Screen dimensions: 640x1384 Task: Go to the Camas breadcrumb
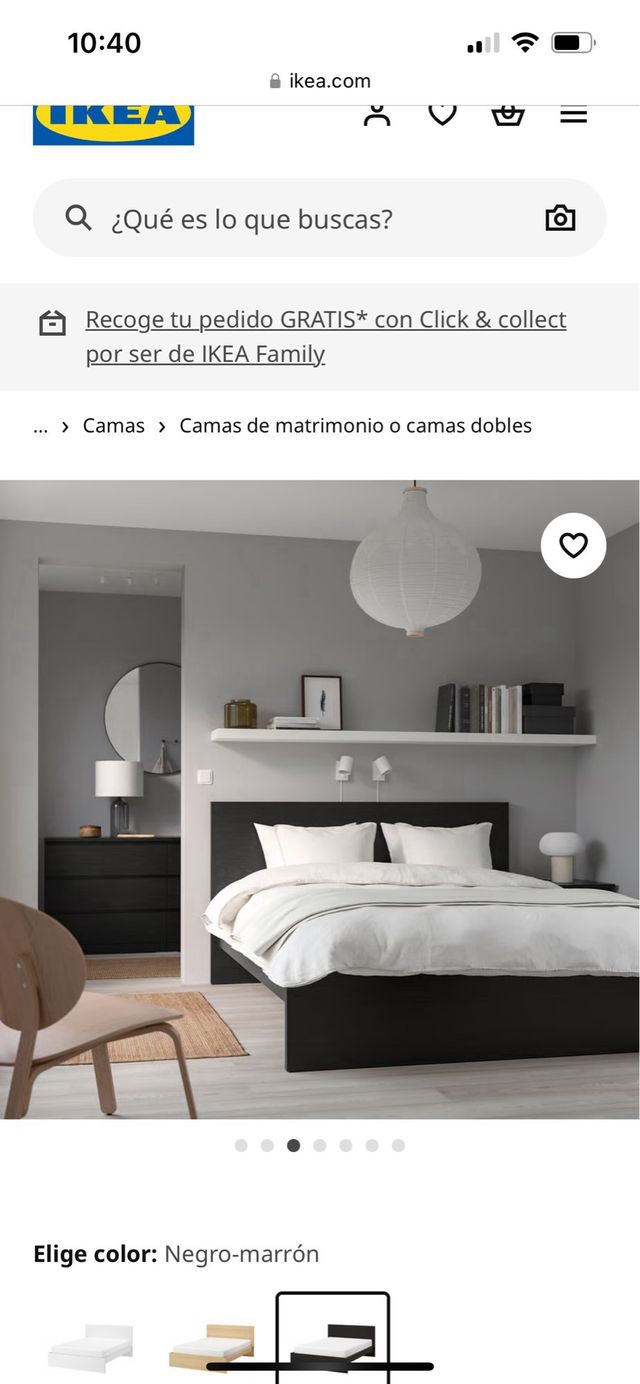(x=113, y=426)
